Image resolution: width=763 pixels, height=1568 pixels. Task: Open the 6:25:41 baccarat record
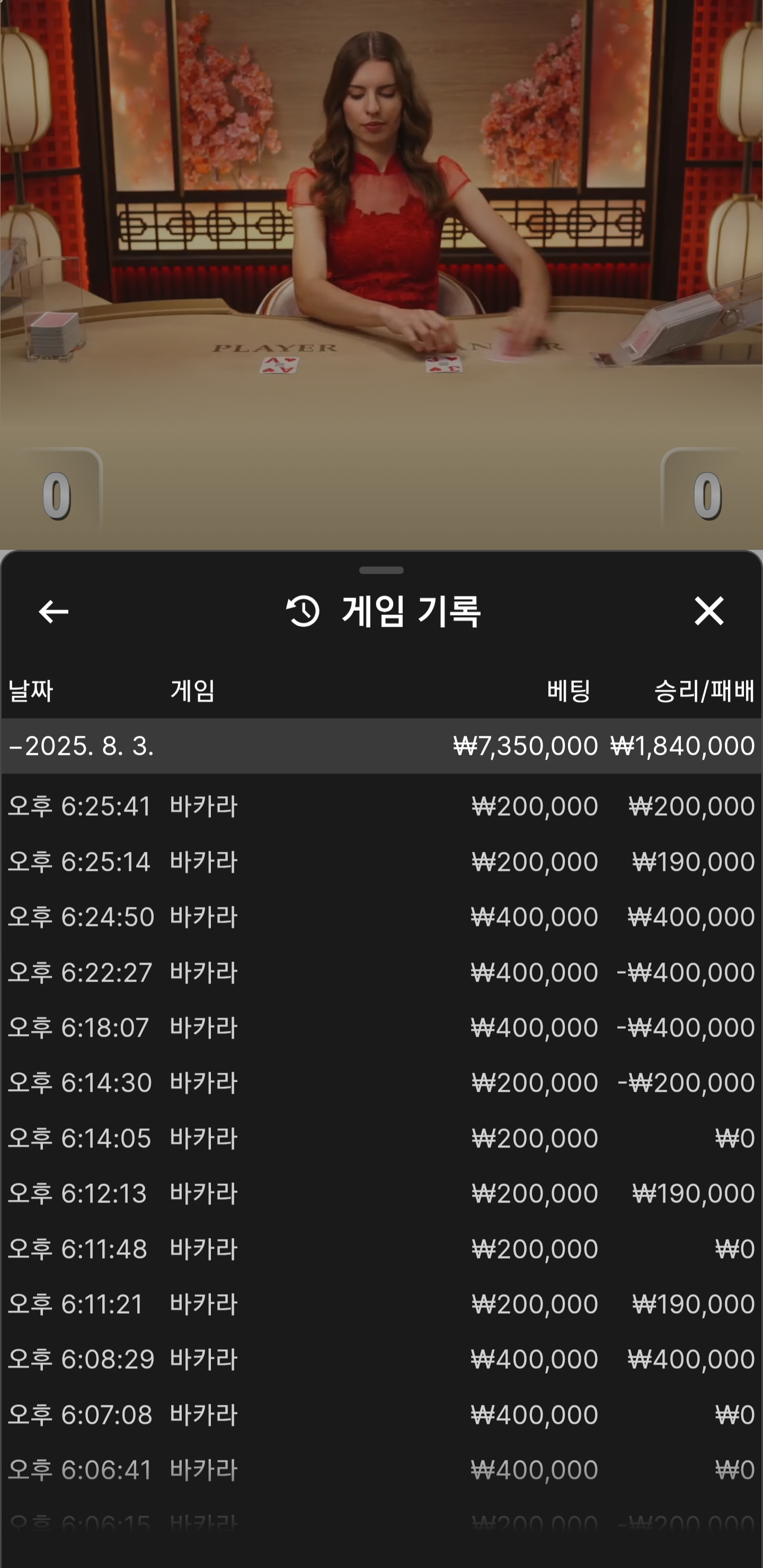pos(381,806)
